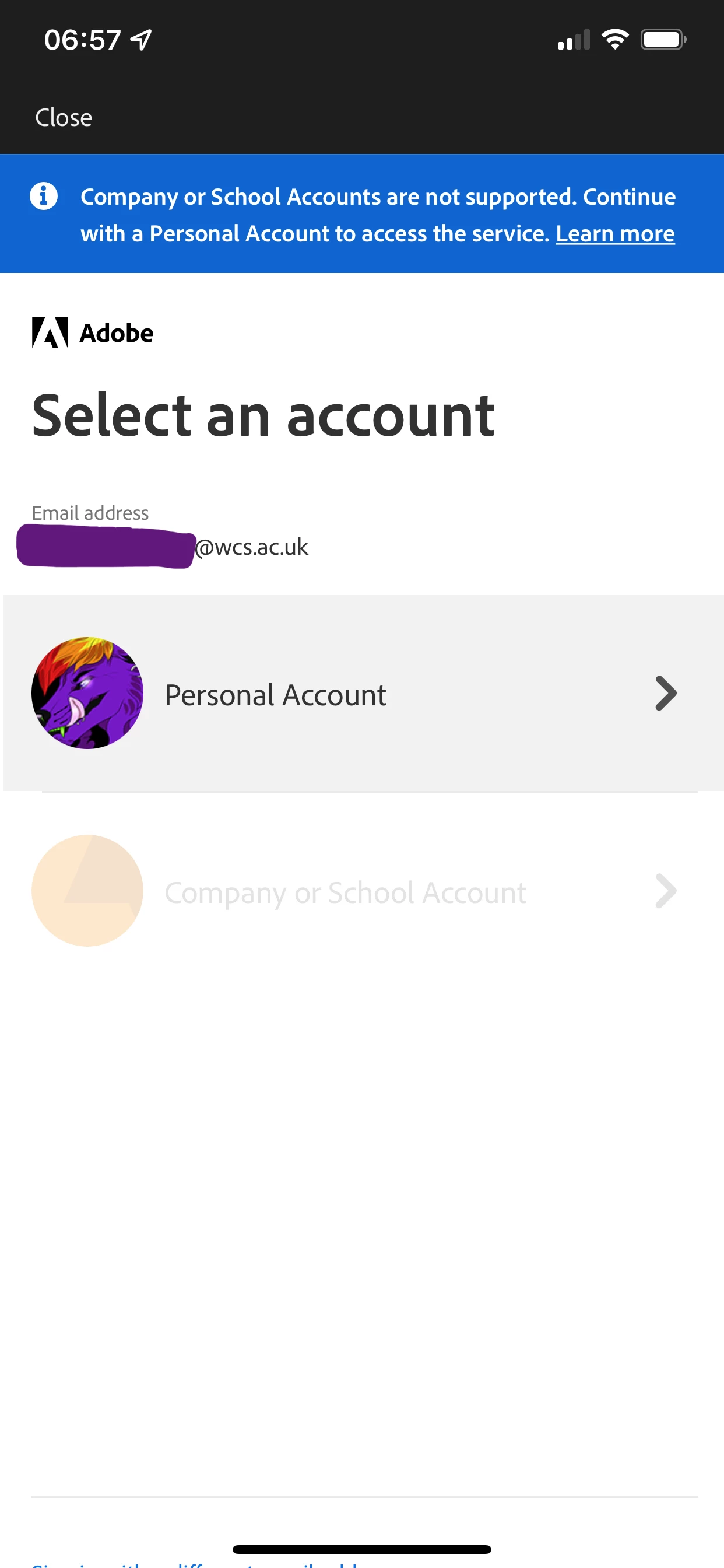
Task: Choose the Company or School Account row
Action: pos(363,892)
